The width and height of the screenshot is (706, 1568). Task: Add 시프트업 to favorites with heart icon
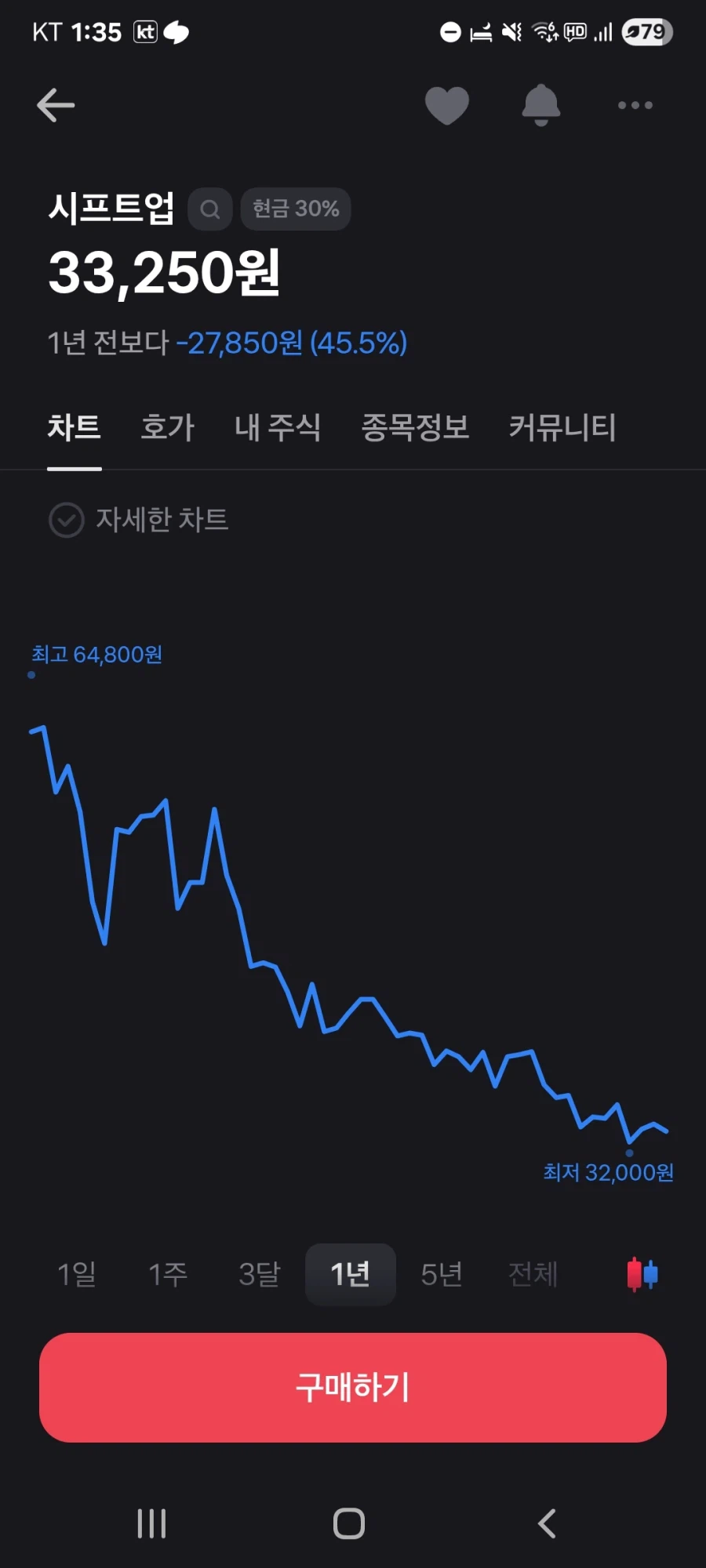[447, 104]
